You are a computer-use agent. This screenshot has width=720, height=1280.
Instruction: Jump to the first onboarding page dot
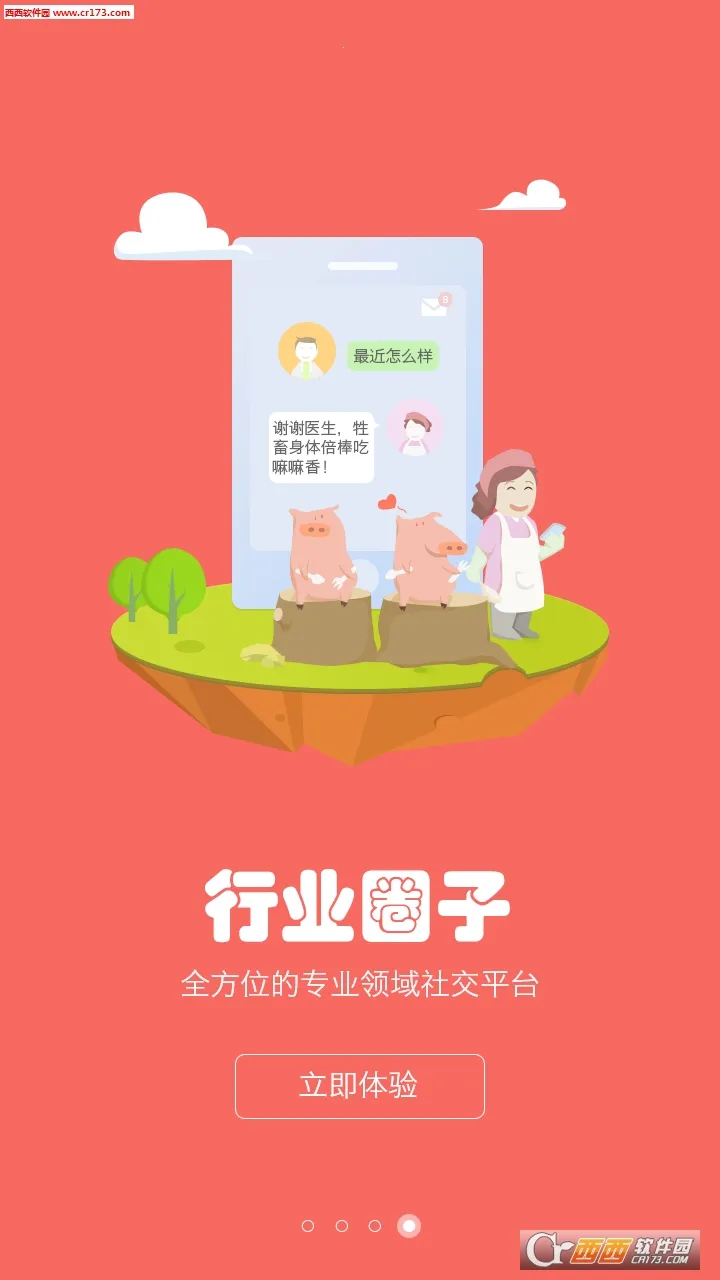pos(308,1226)
